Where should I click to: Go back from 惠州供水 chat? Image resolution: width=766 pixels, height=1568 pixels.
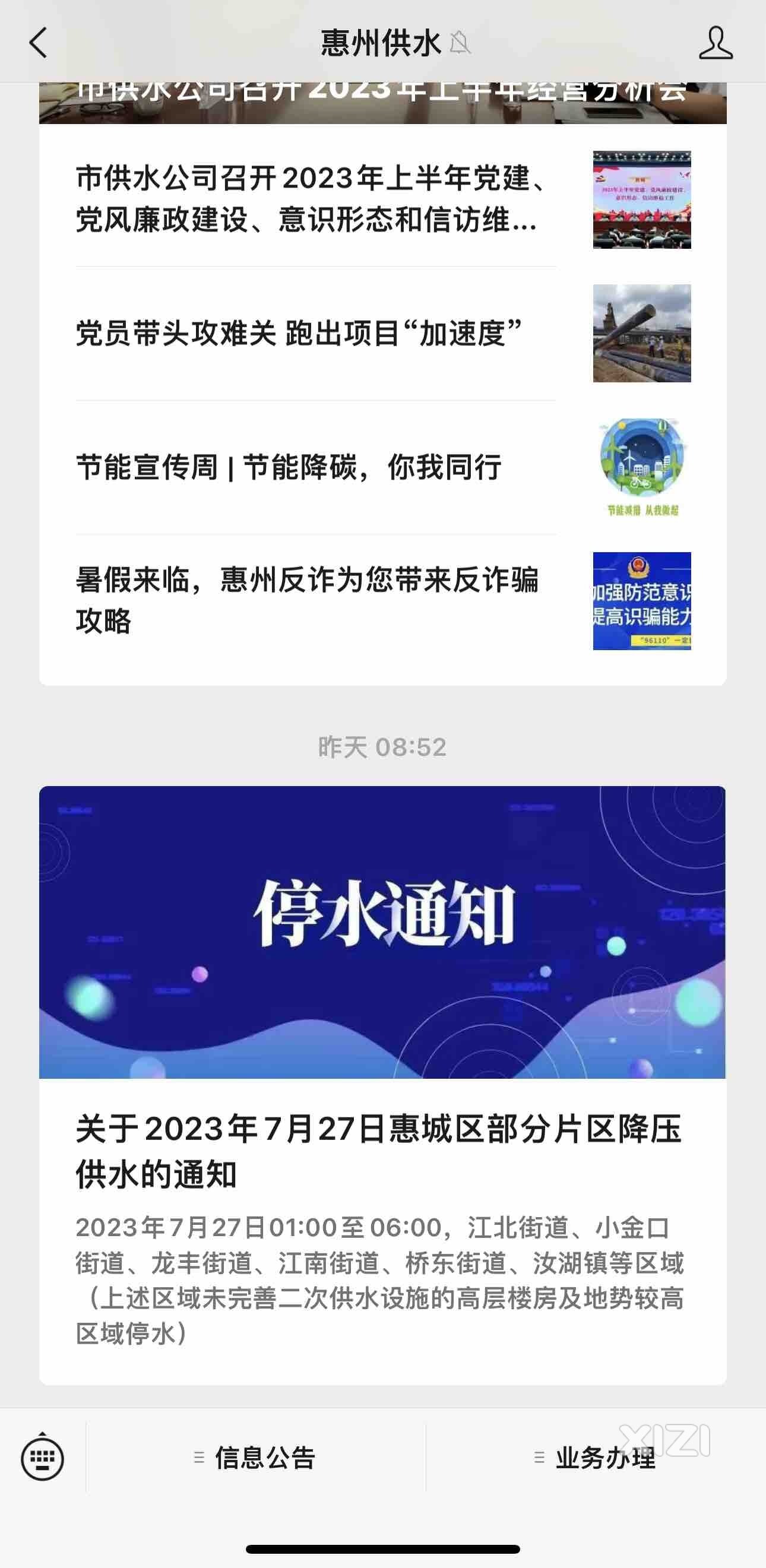coord(39,43)
